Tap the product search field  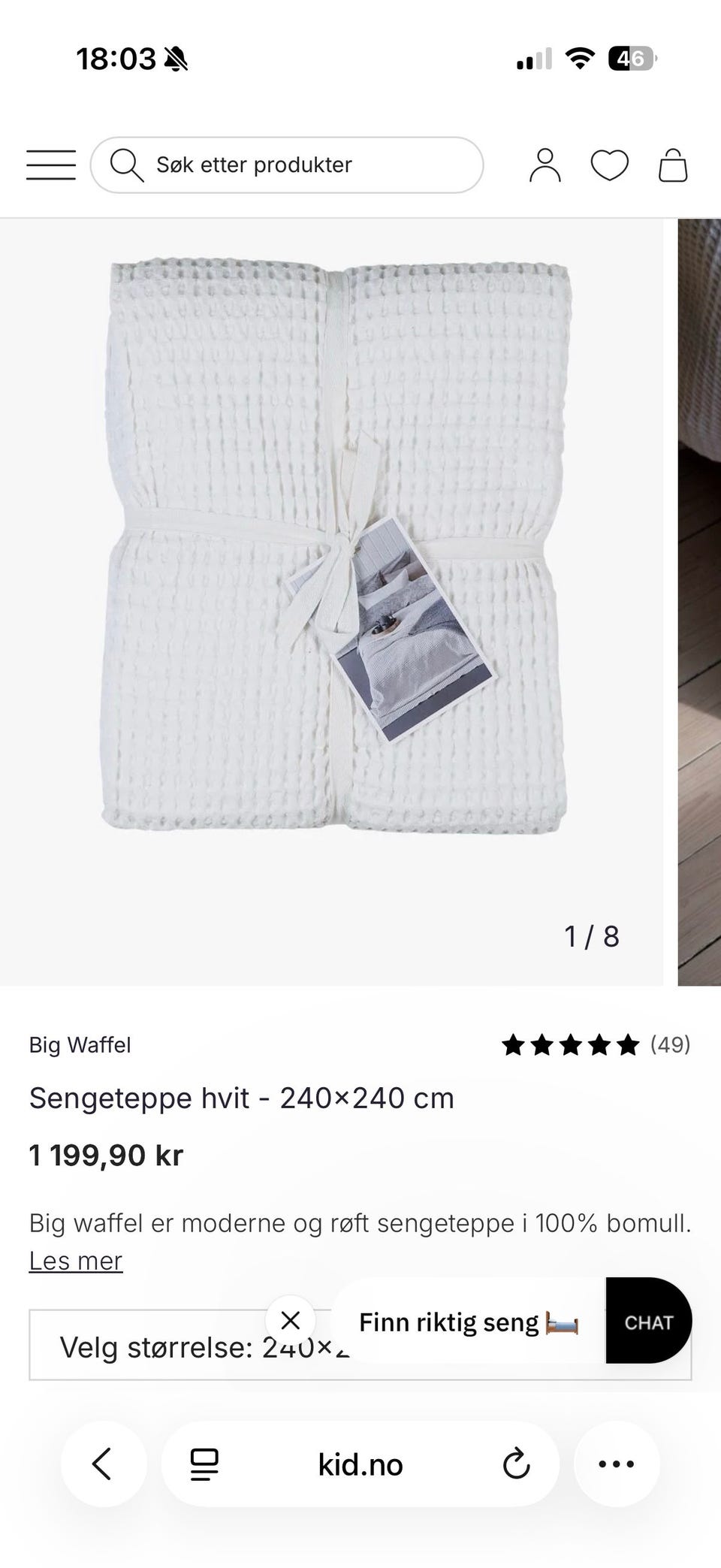[287, 165]
